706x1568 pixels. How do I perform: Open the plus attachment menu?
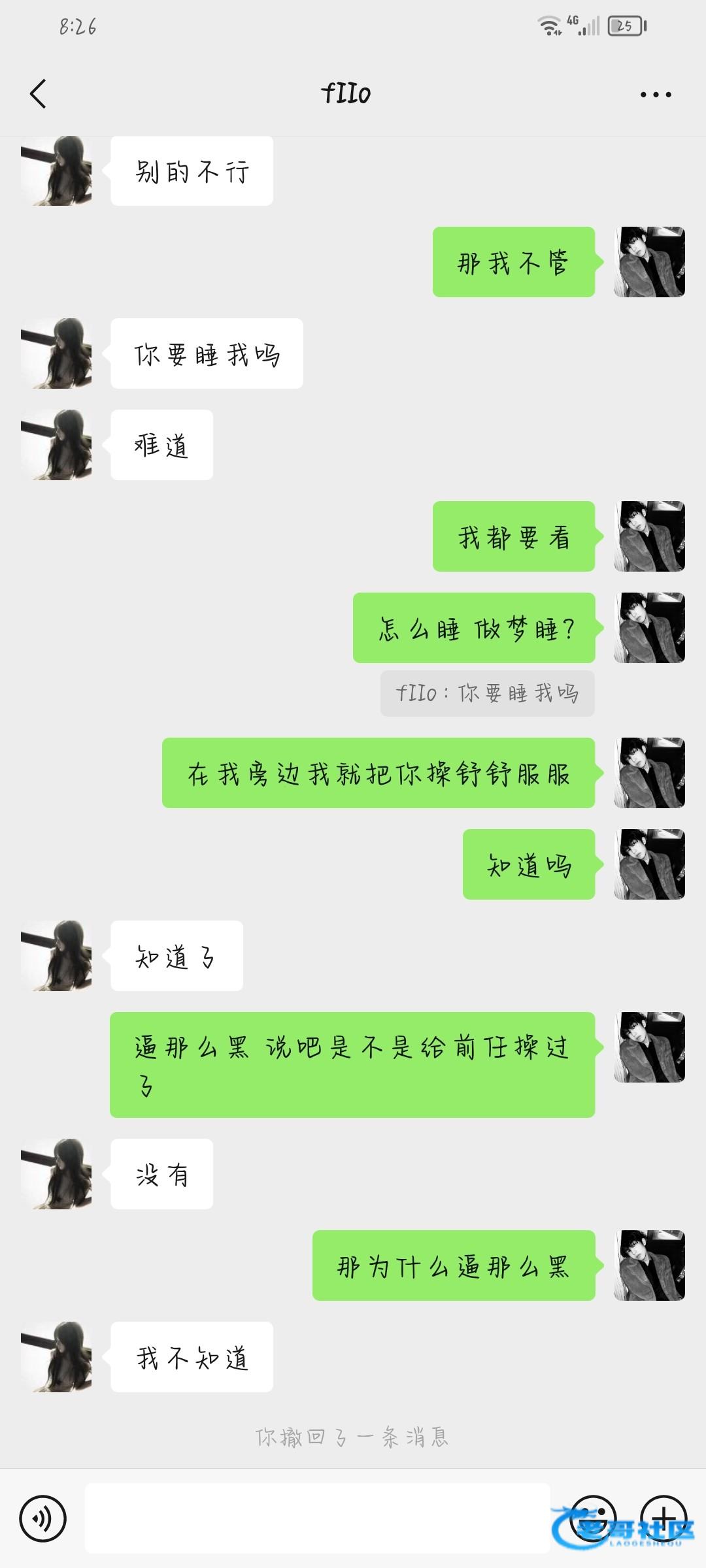[x=663, y=1519]
